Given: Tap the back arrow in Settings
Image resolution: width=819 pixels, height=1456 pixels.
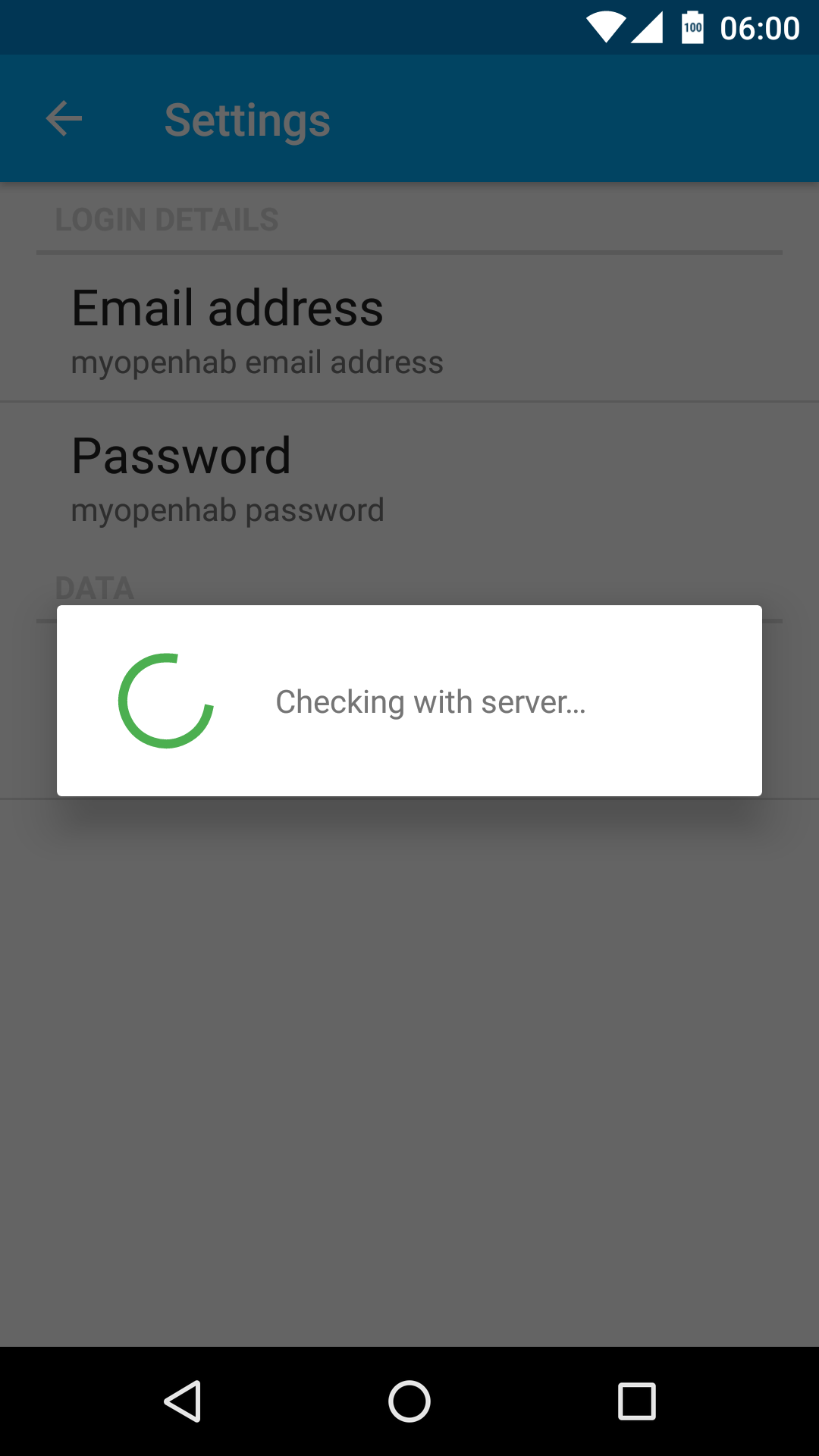Looking at the screenshot, I should [64, 119].
